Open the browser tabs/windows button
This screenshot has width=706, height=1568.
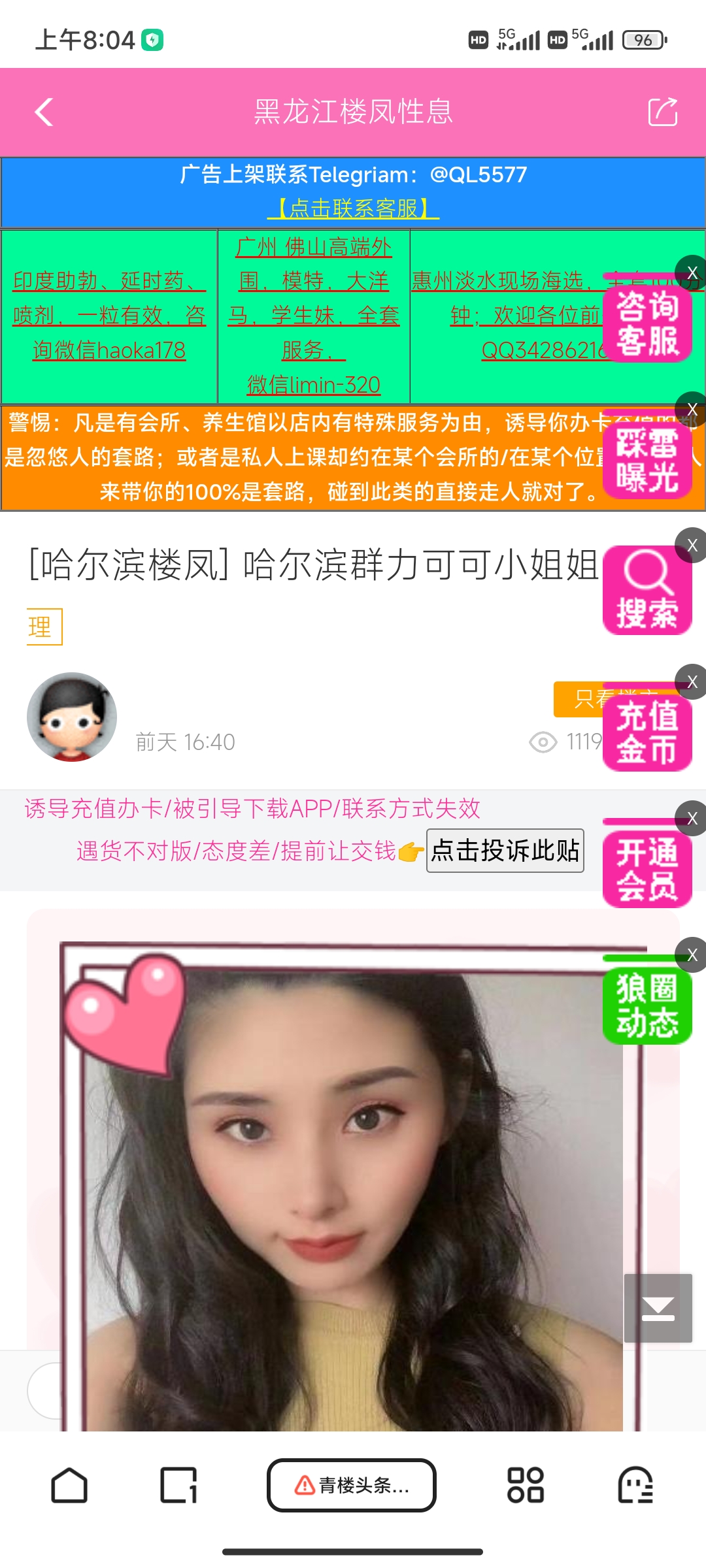(x=178, y=1485)
